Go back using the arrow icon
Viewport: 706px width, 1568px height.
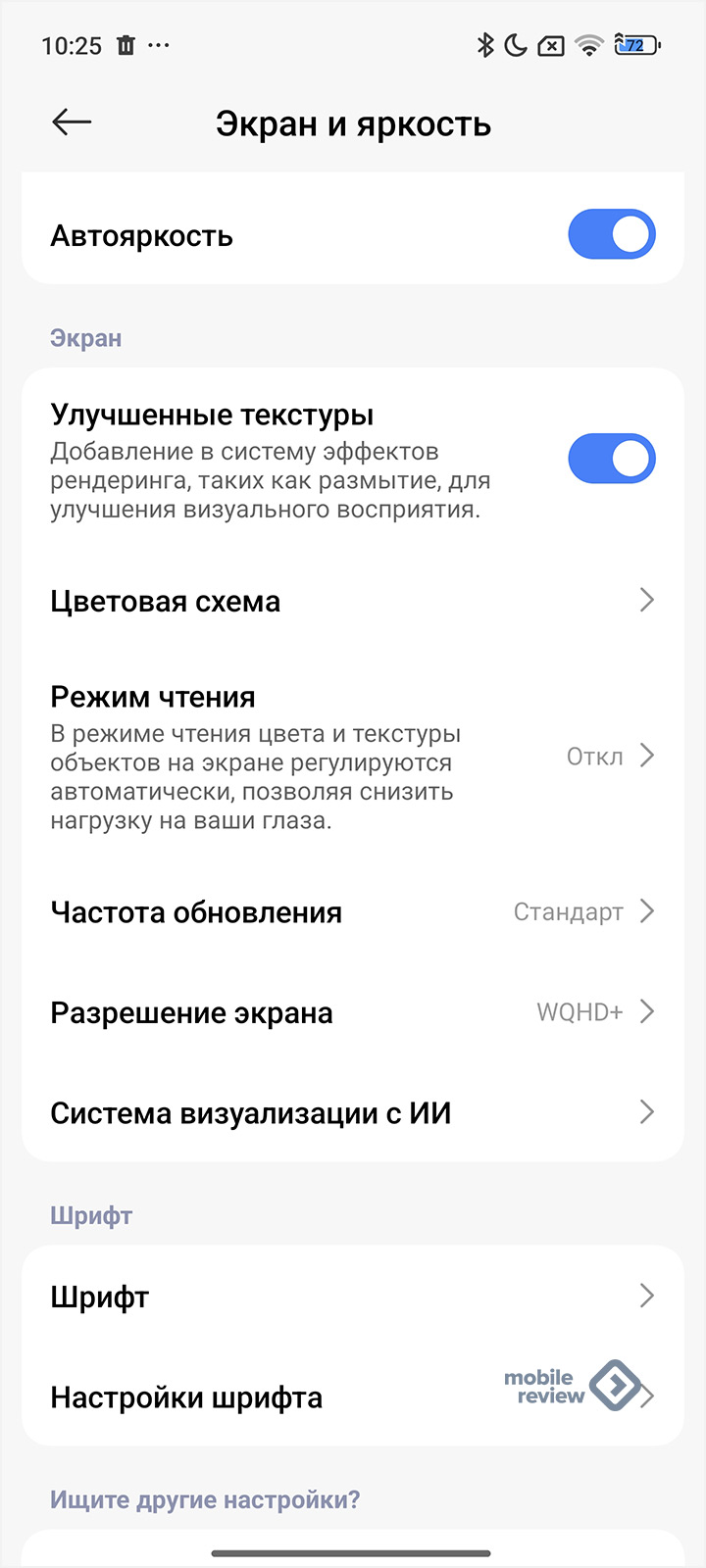point(72,122)
